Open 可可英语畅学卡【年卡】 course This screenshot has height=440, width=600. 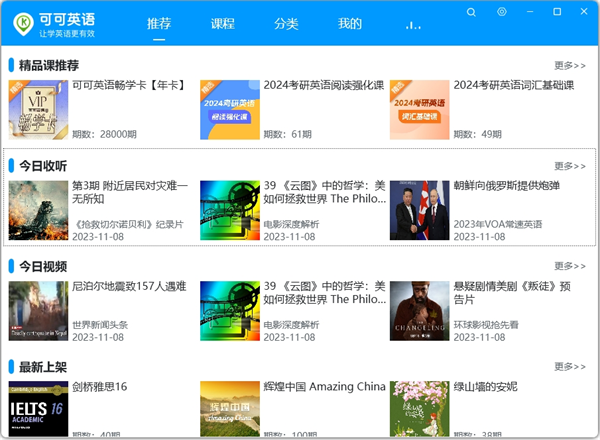click(x=128, y=86)
